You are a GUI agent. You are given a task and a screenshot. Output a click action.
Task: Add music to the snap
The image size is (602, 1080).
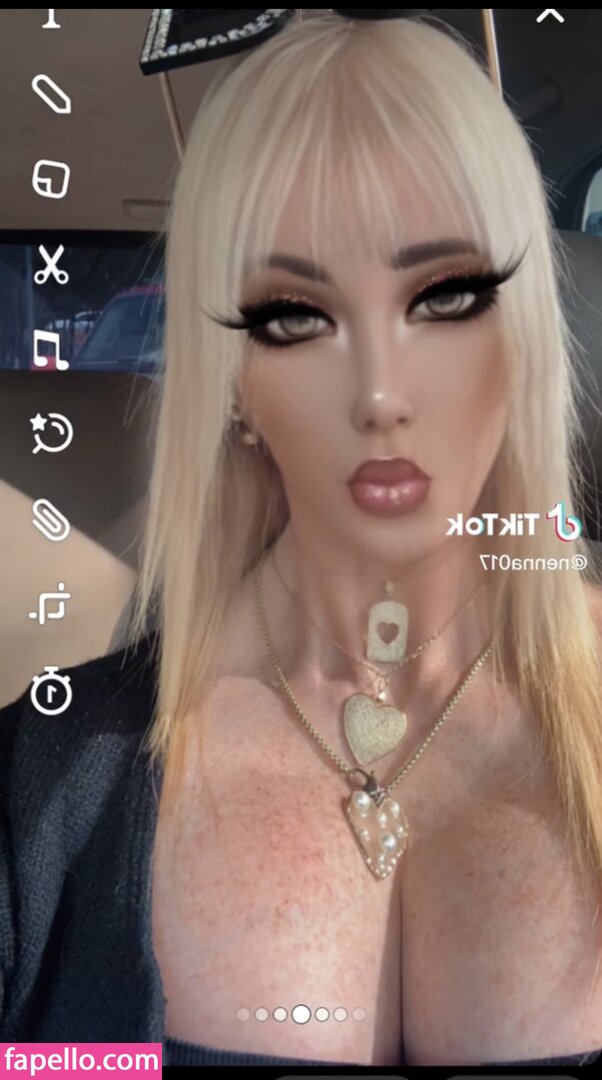(x=50, y=350)
